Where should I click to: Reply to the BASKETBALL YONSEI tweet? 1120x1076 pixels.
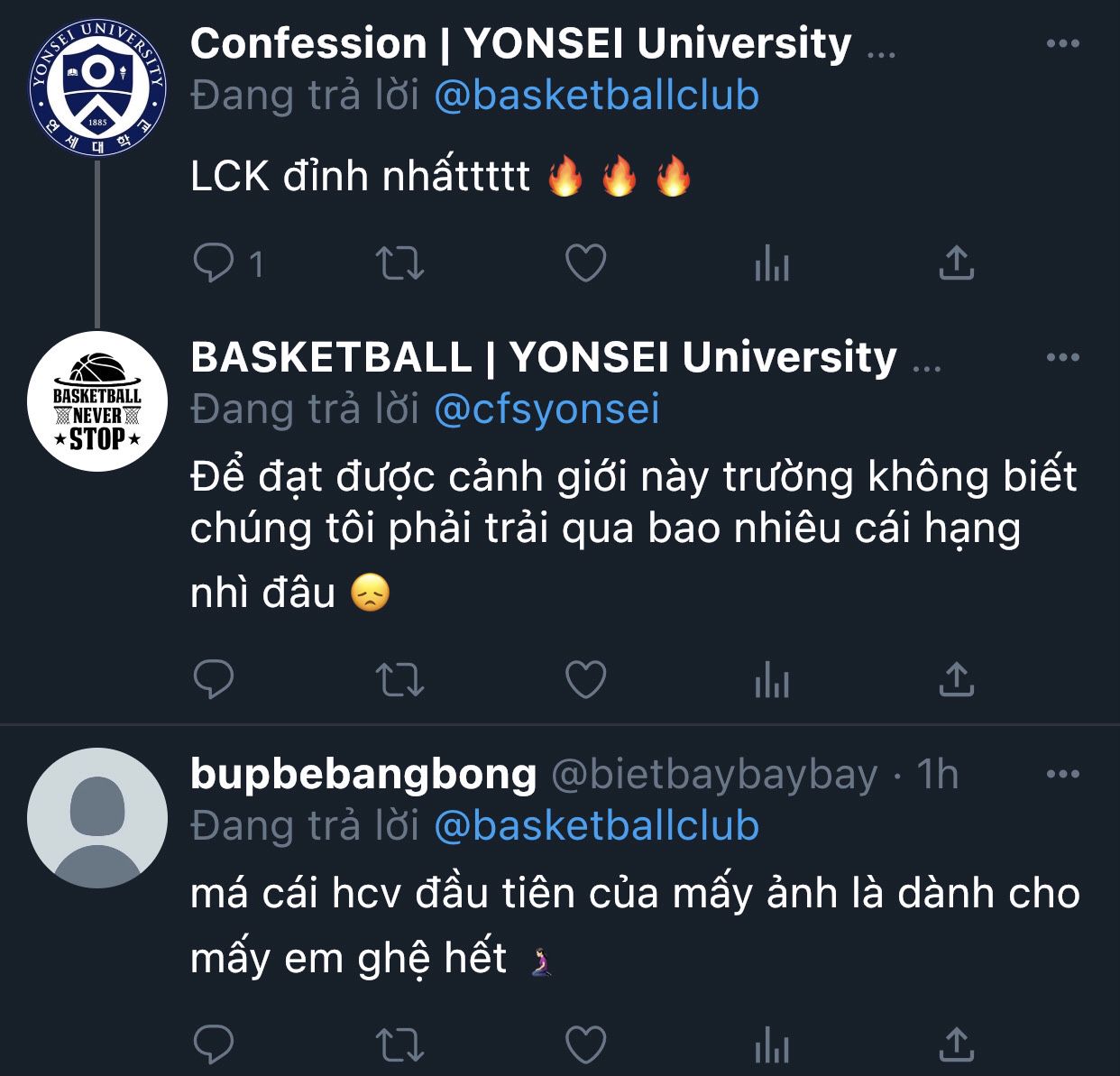214,679
